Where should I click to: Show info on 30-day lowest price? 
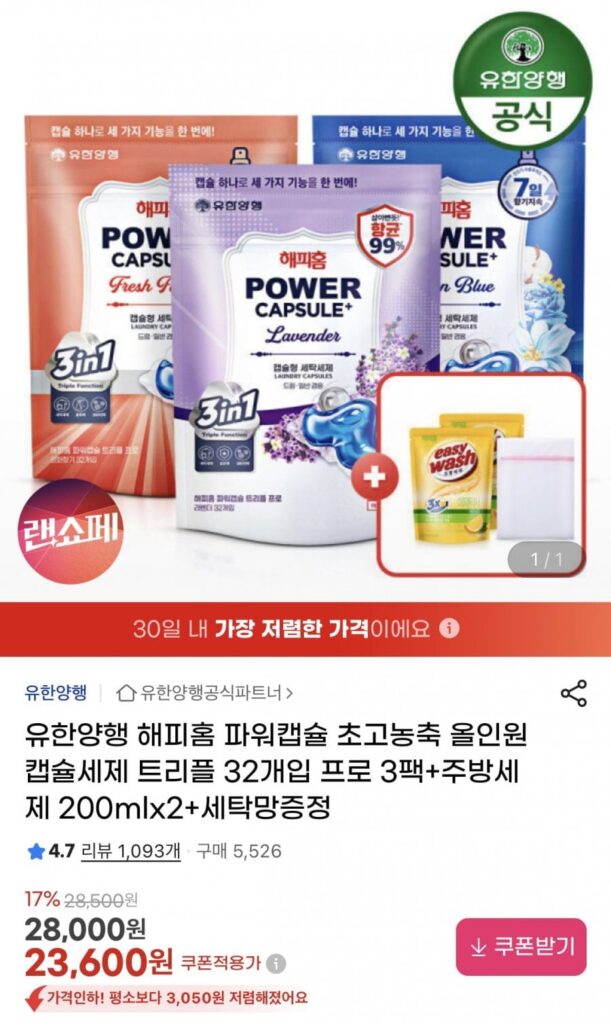[x=451, y=629]
